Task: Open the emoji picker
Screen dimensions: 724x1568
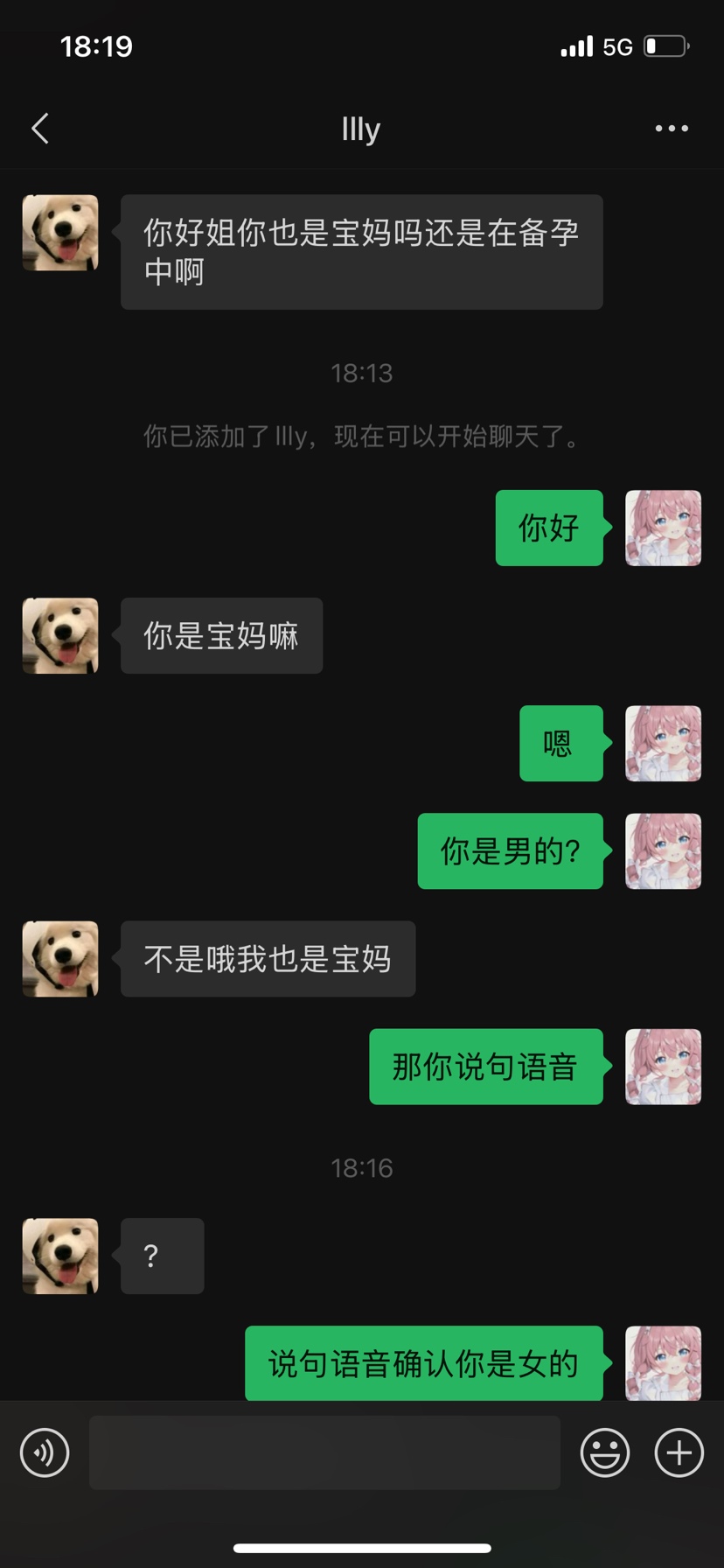Action: click(x=604, y=1452)
